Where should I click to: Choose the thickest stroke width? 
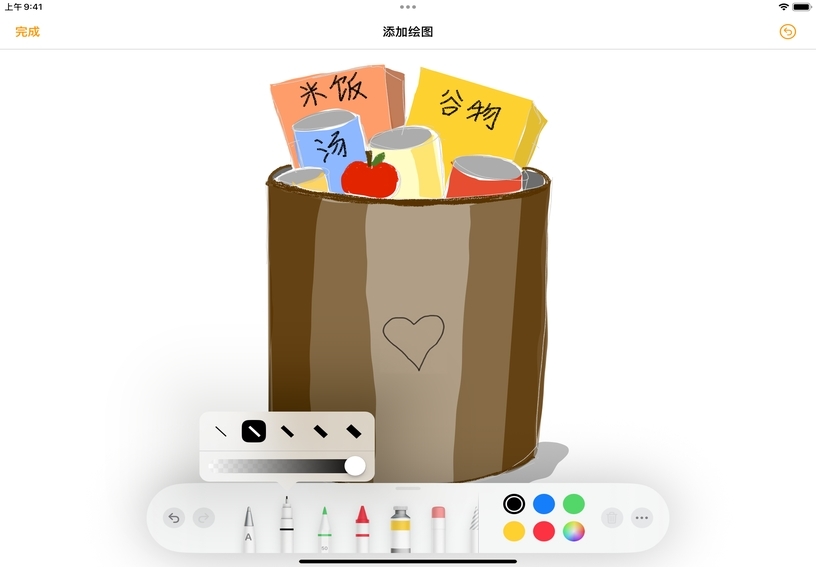tap(353, 432)
